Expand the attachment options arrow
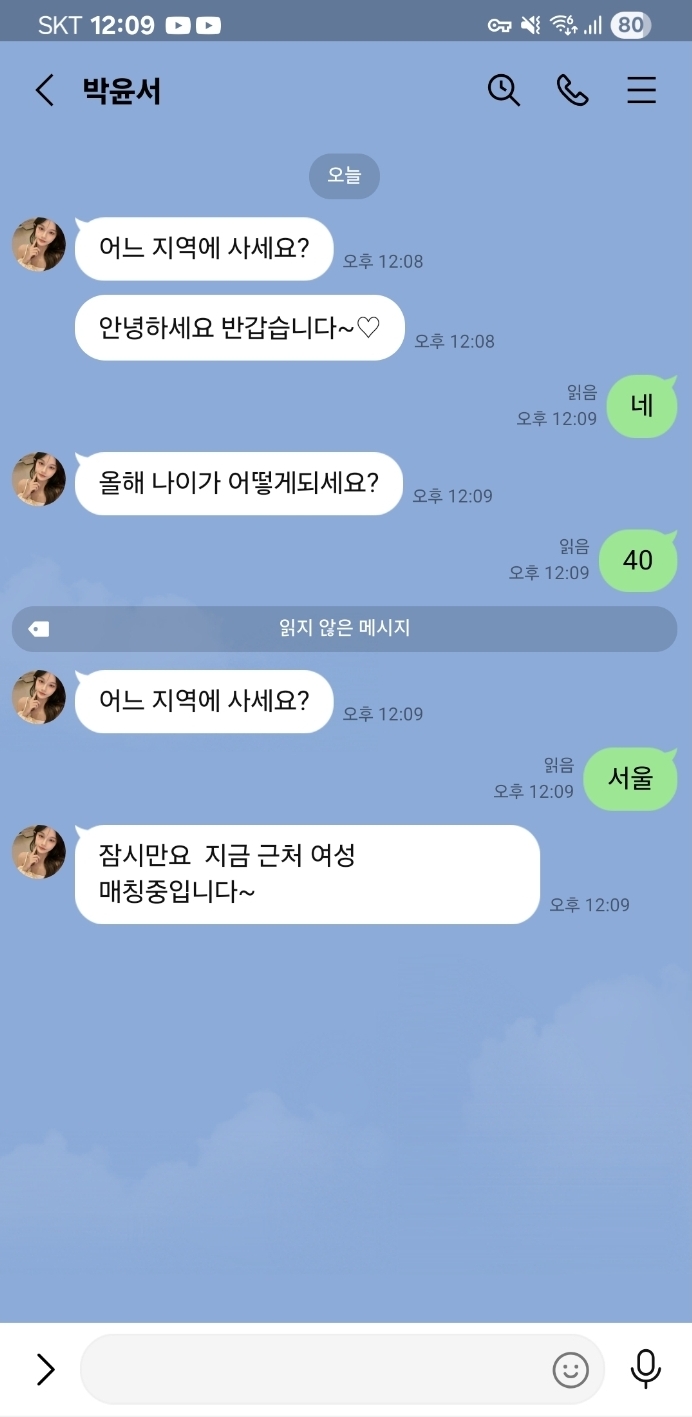The height and width of the screenshot is (1417, 692). (45, 1369)
